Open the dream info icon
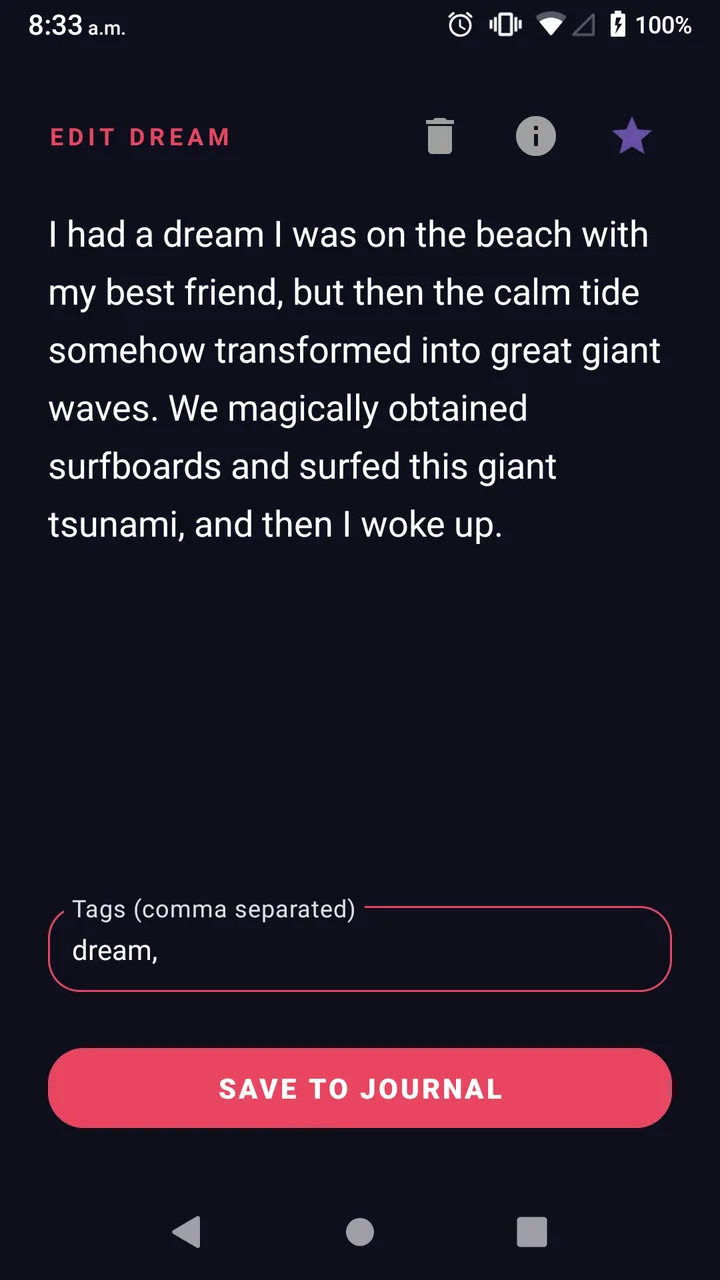720x1280 pixels. 536,136
